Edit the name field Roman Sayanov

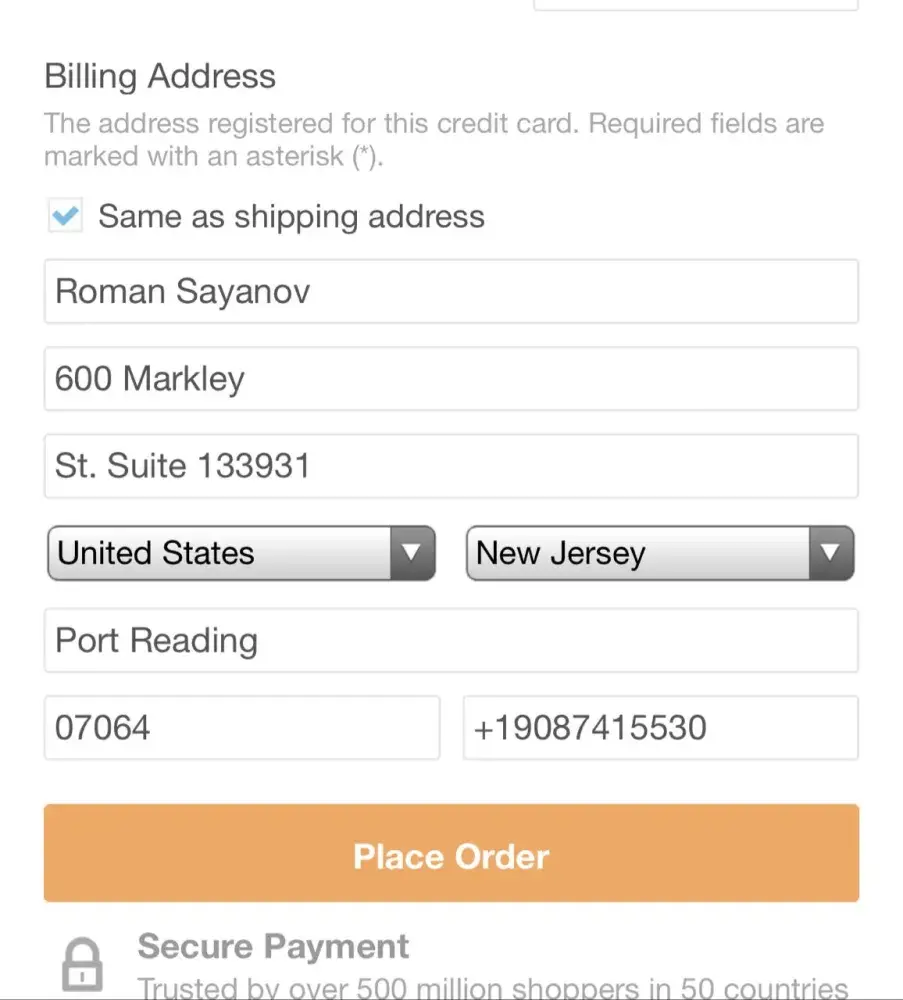(x=450, y=292)
